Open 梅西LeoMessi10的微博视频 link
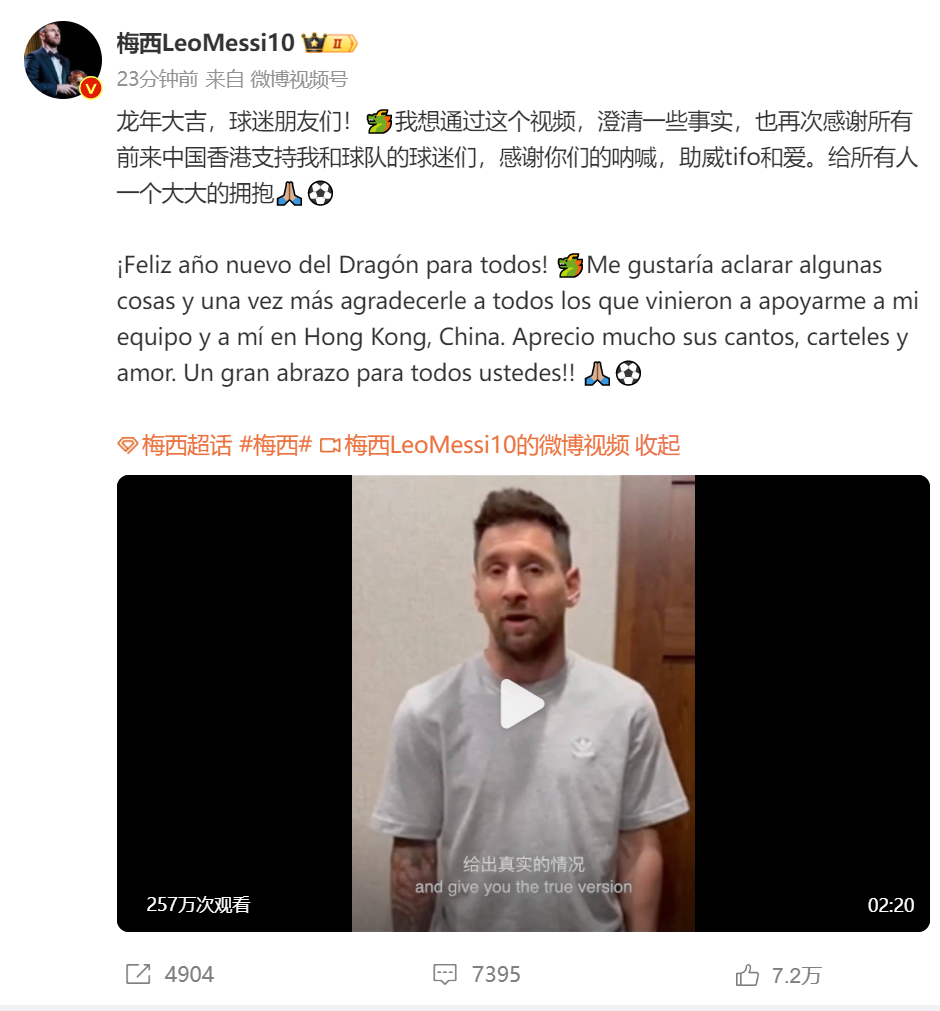This screenshot has height=1011, width=940. [x=487, y=446]
